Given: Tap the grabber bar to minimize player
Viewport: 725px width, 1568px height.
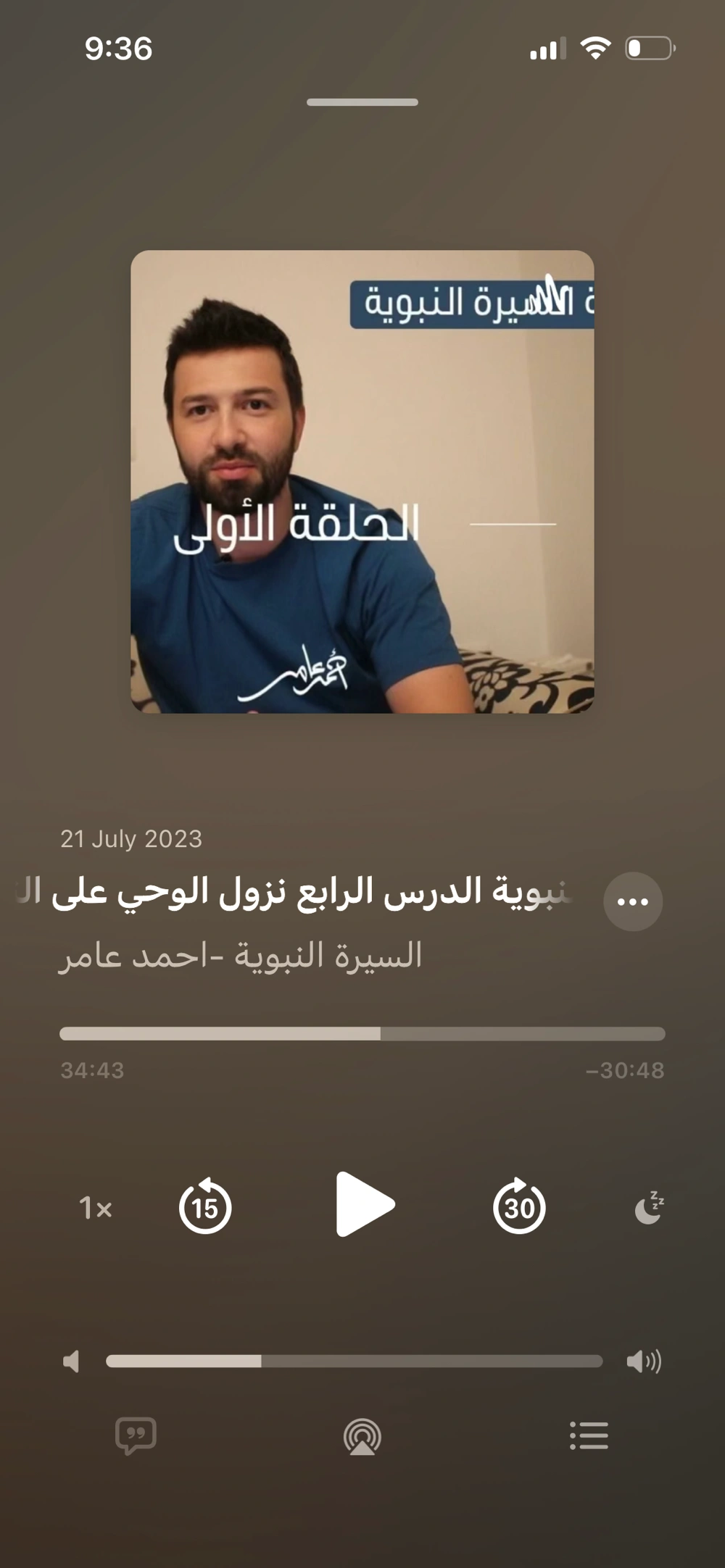Looking at the screenshot, I should click(x=362, y=102).
